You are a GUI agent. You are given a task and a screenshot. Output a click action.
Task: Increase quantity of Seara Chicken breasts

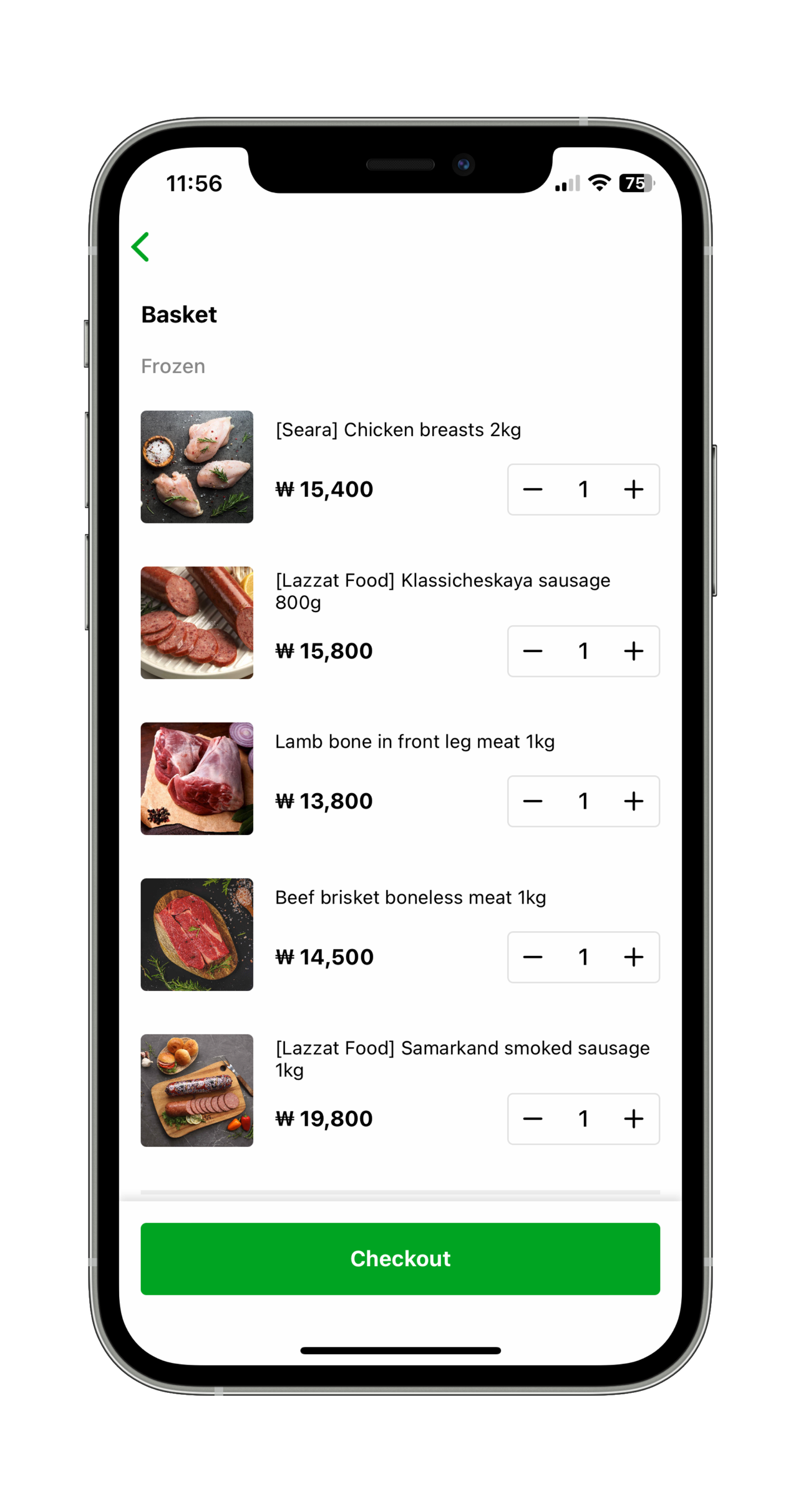633,489
